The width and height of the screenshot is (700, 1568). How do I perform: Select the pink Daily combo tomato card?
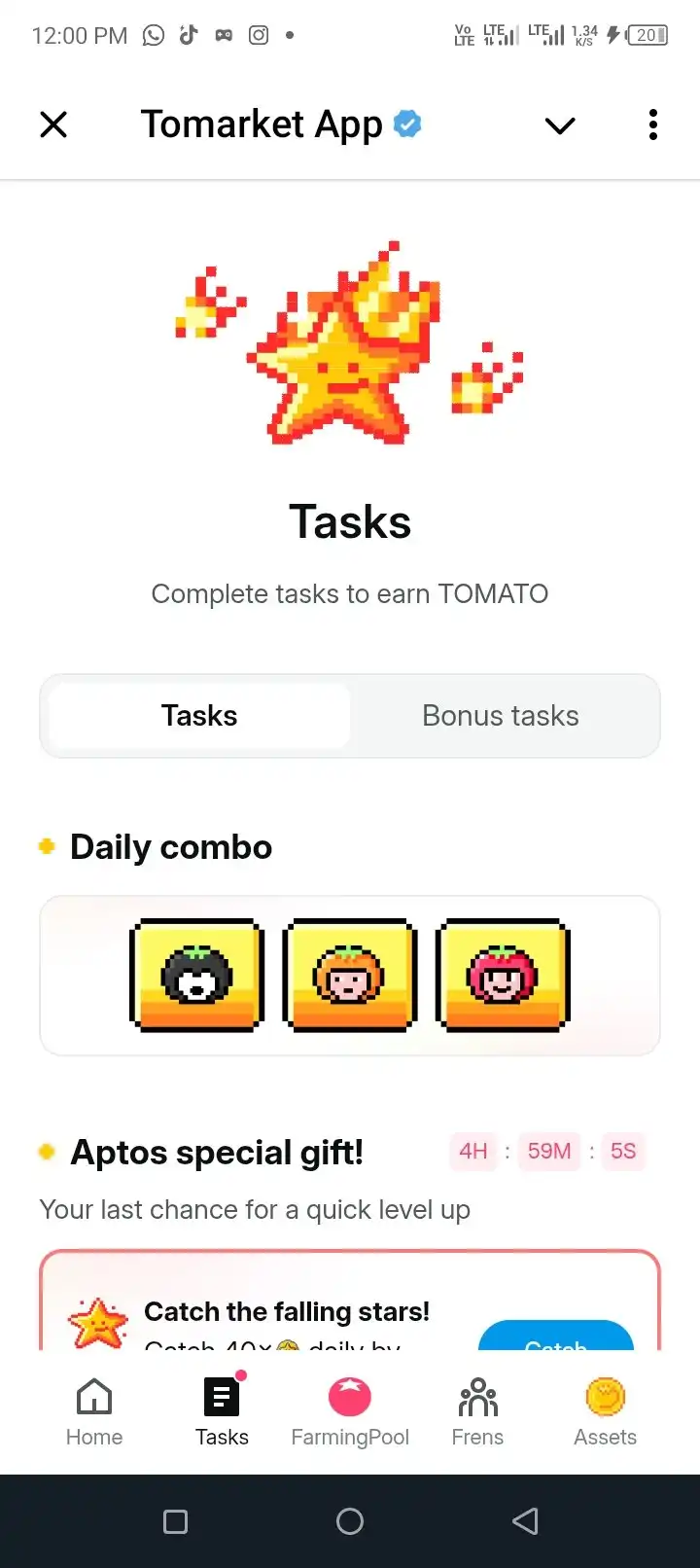coord(503,975)
